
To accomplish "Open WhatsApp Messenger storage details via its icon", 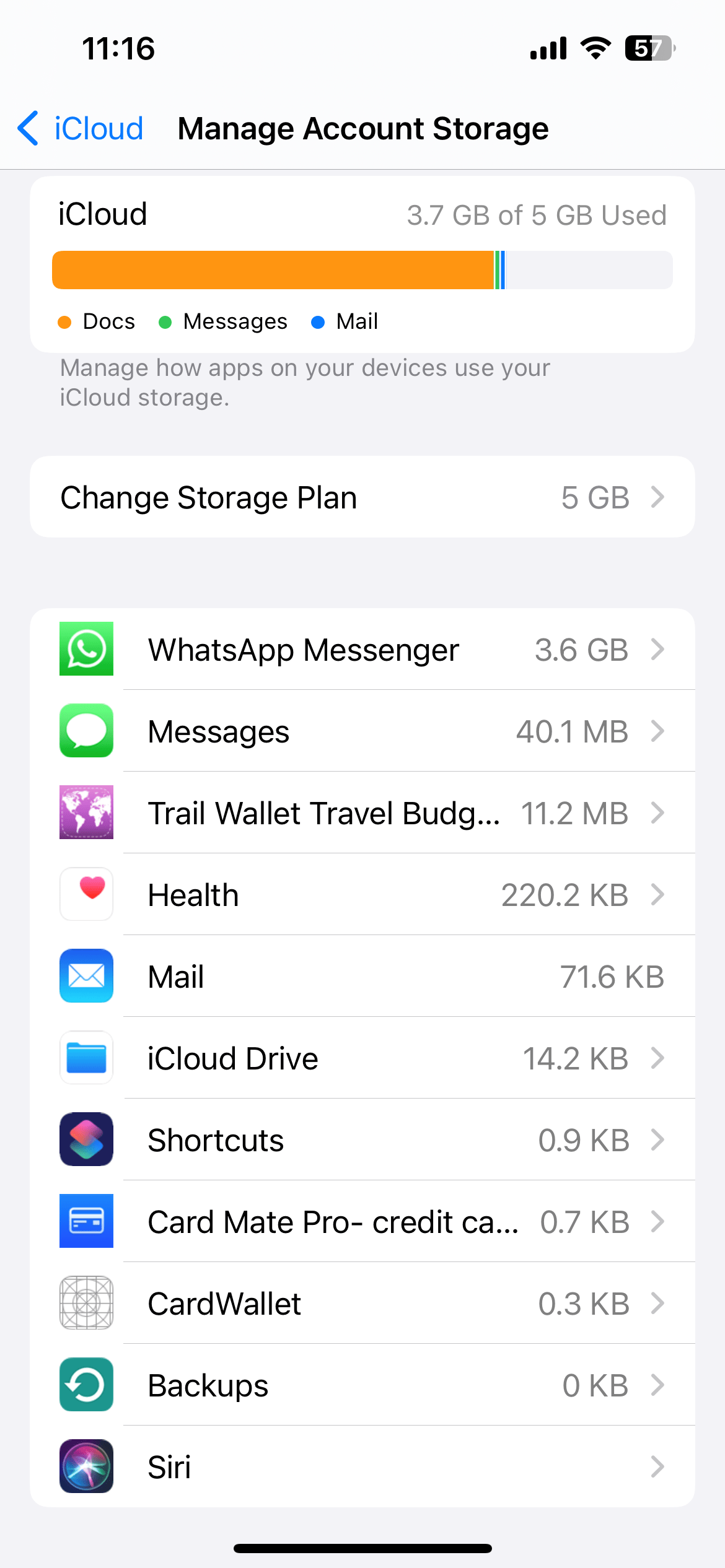I will [86, 649].
